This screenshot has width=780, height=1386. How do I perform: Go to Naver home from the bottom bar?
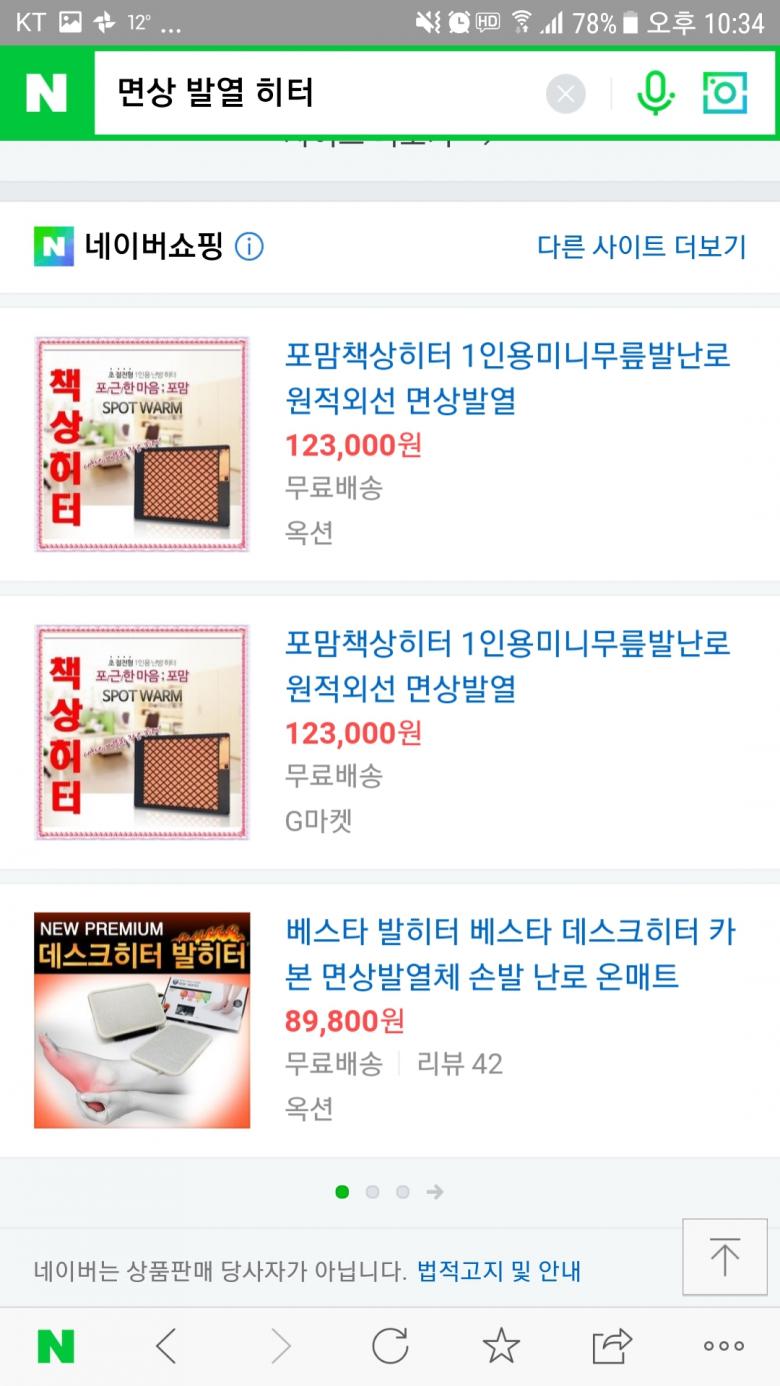pos(56,1346)
